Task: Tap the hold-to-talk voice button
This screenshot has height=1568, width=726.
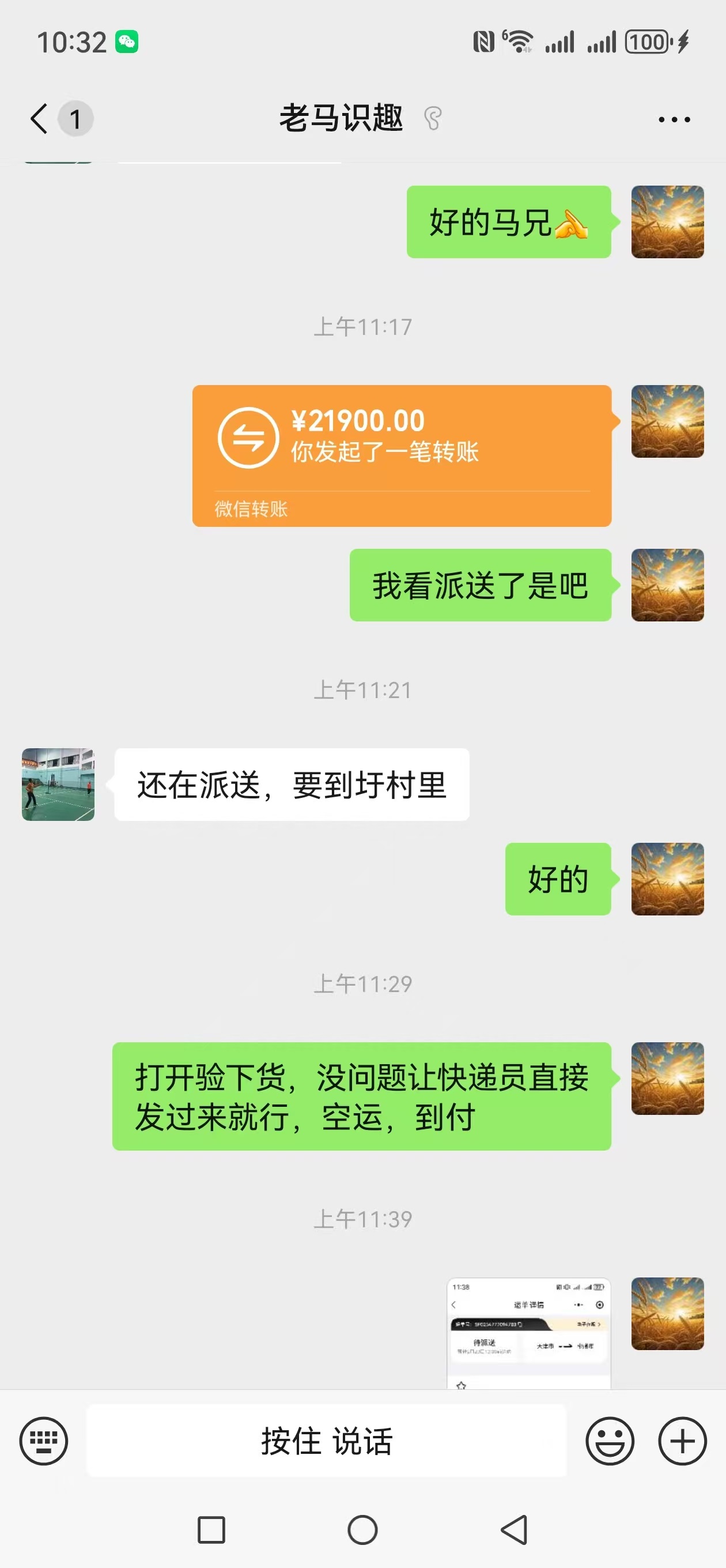Action: click(326, 1441)
